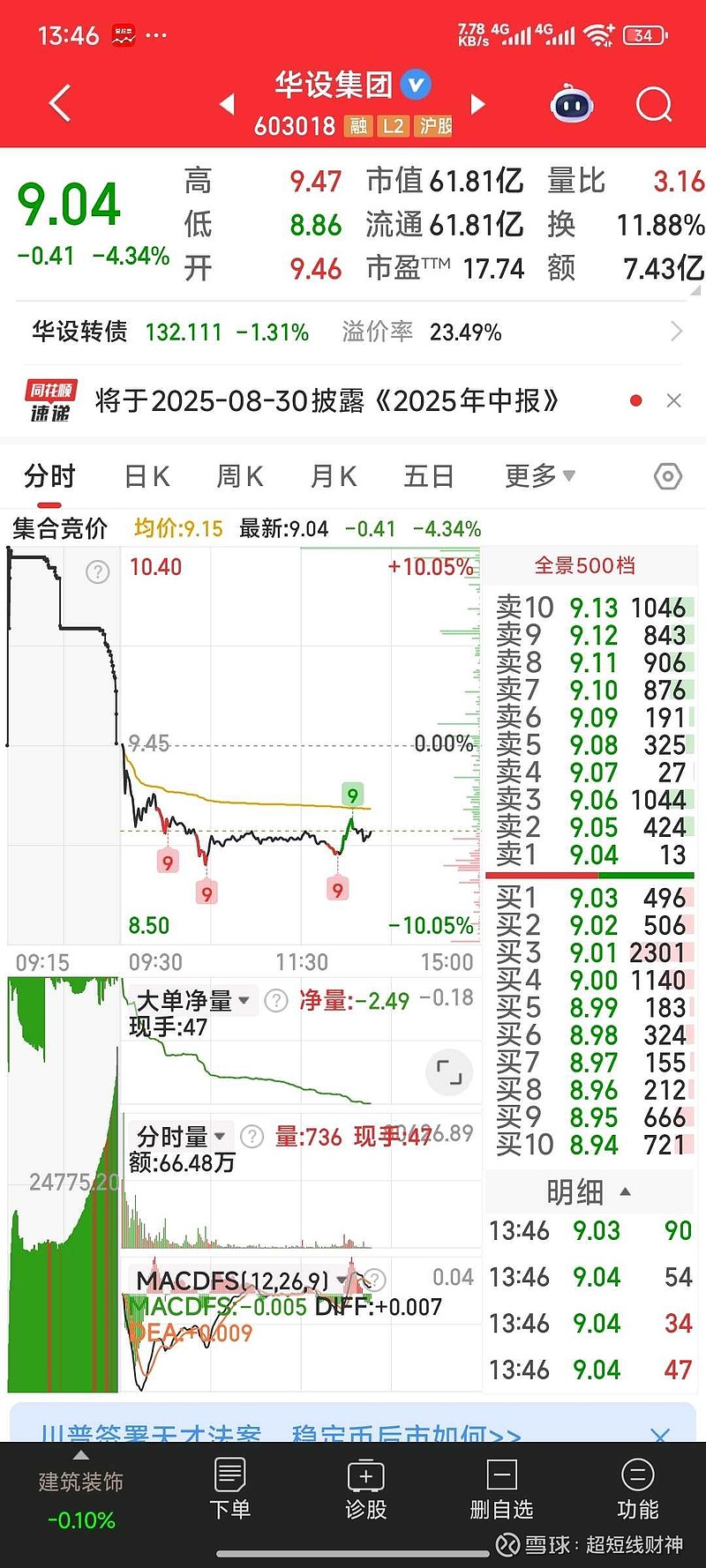Switch to the 月K tab

click(x=334, y=476)
